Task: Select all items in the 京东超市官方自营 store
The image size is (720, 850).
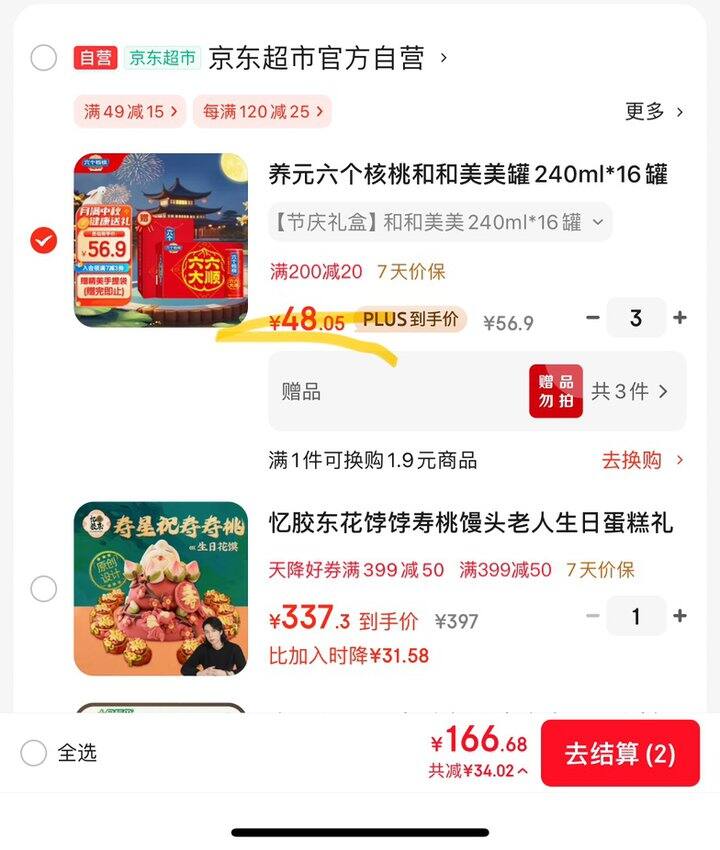Action: [43, 58]
